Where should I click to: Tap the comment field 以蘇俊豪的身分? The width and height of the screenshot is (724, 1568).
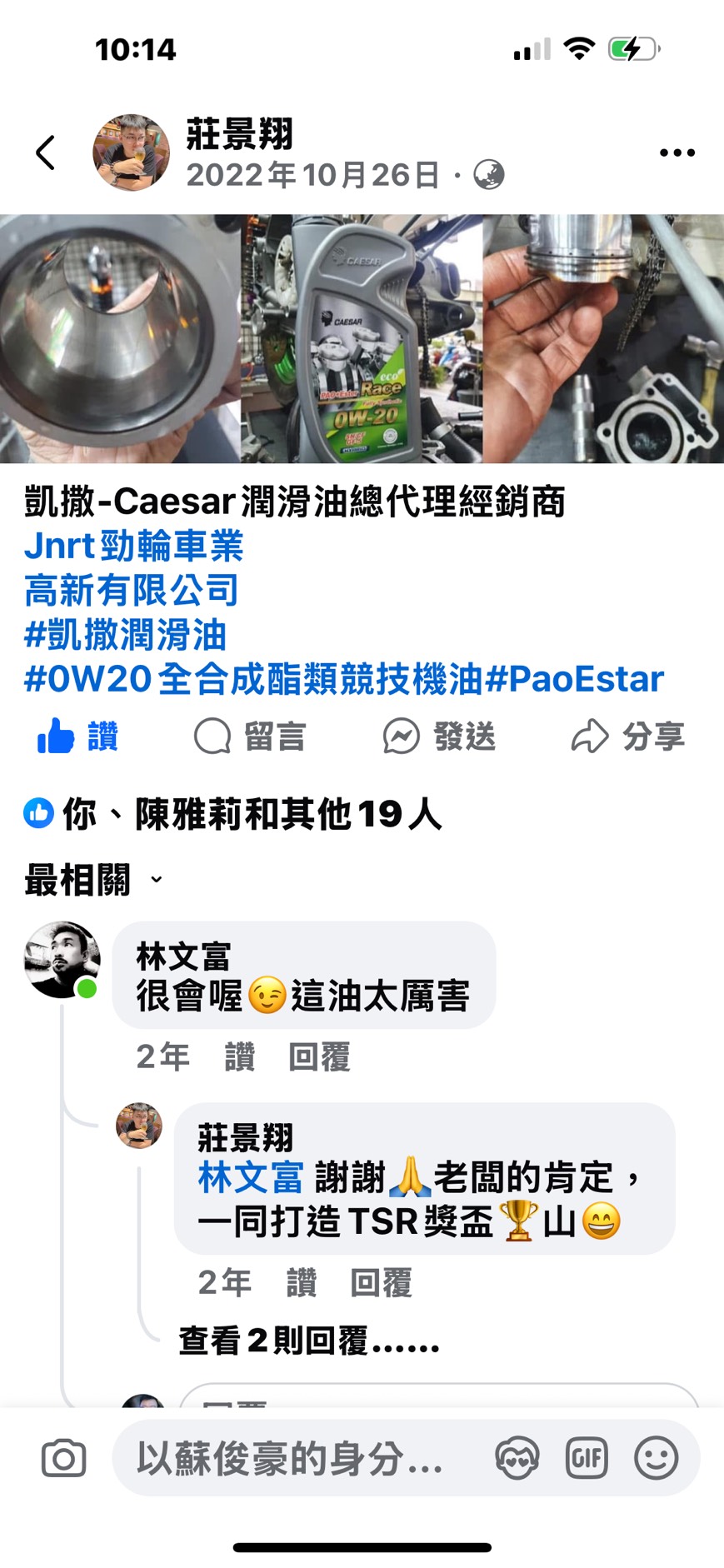[x=292, y=1459]
